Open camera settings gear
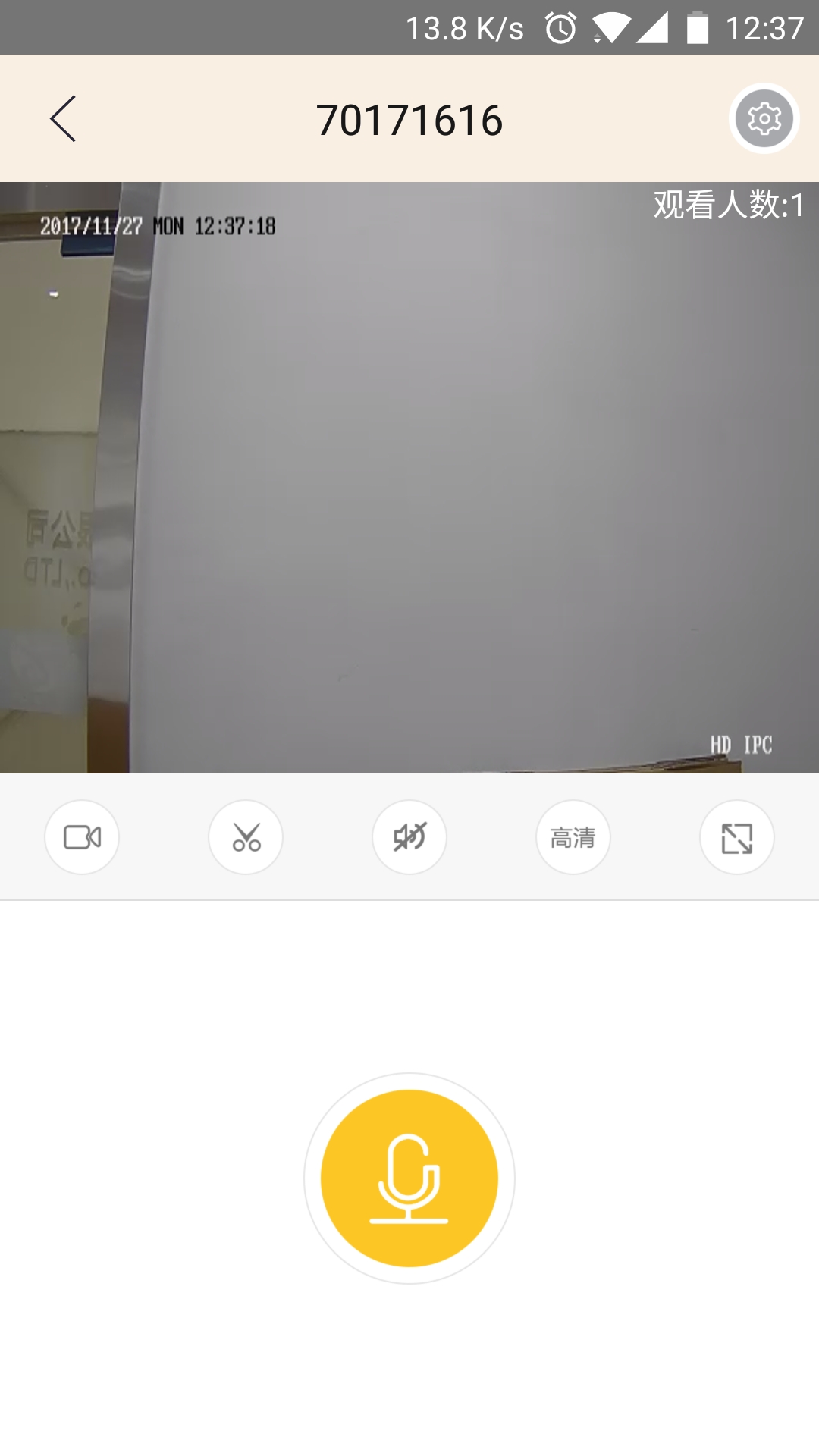Image resolution: width=819 pixels, height=1456 pixels. click(x=764, y=118)
